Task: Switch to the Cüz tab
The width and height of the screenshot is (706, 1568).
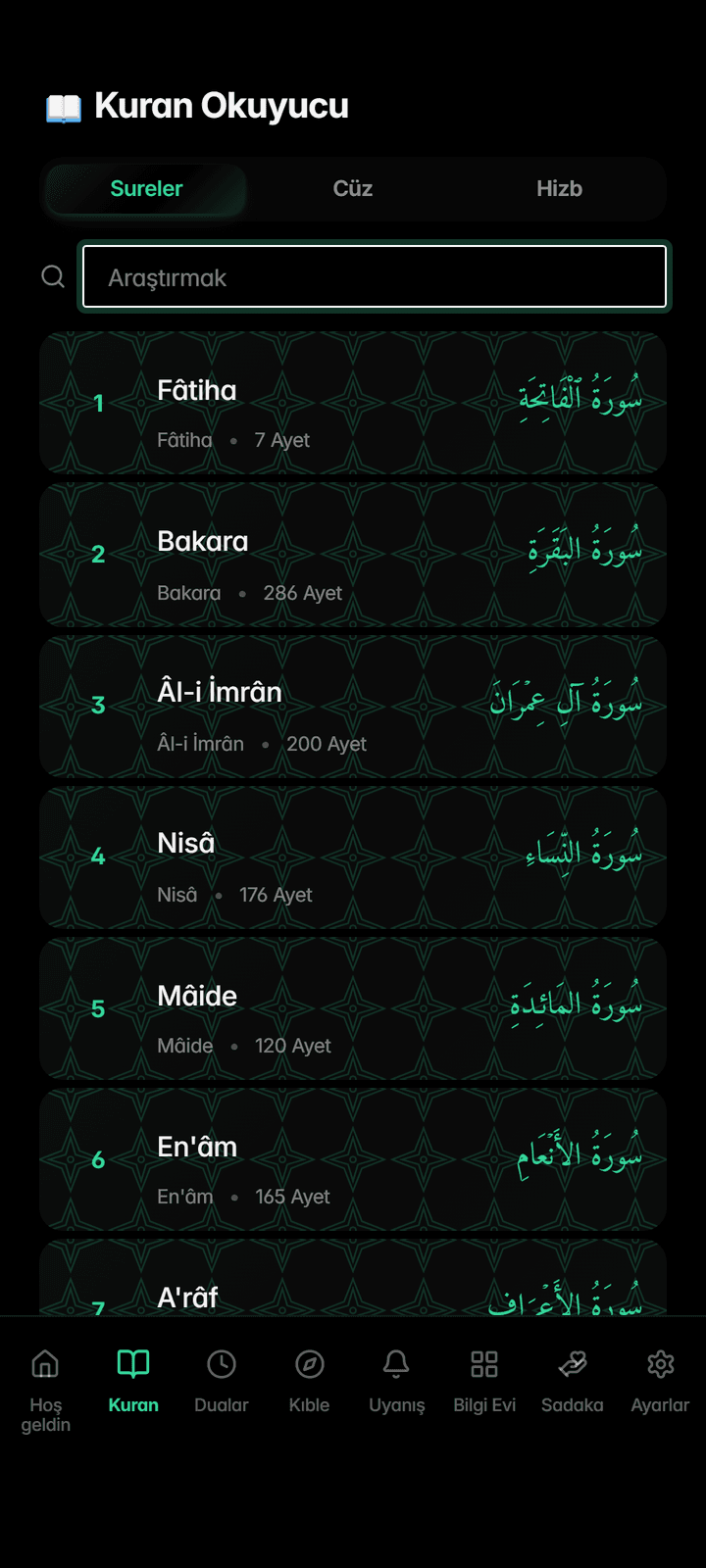Action: coord(352,188)
